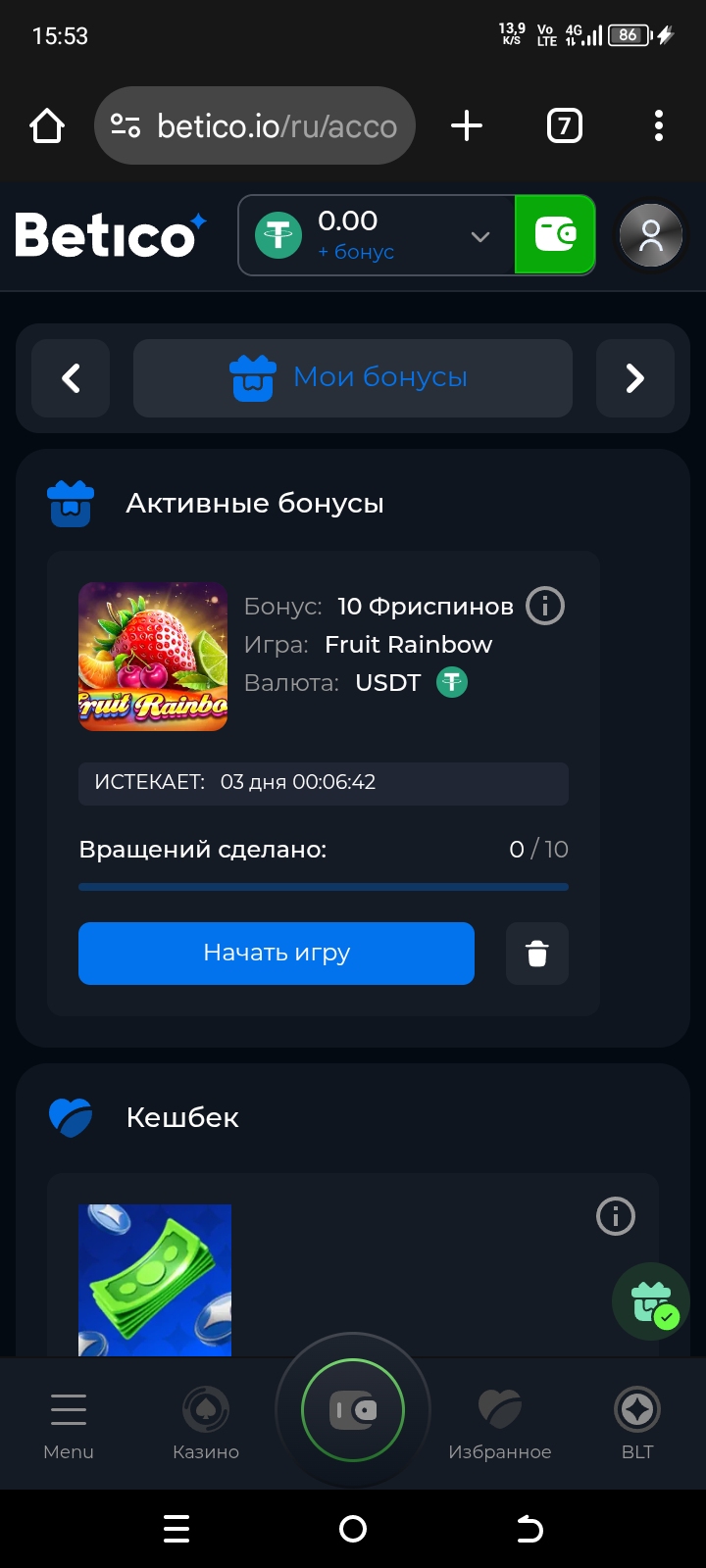
Task: Expand the USDT balance dropdown
Action: 479,236
